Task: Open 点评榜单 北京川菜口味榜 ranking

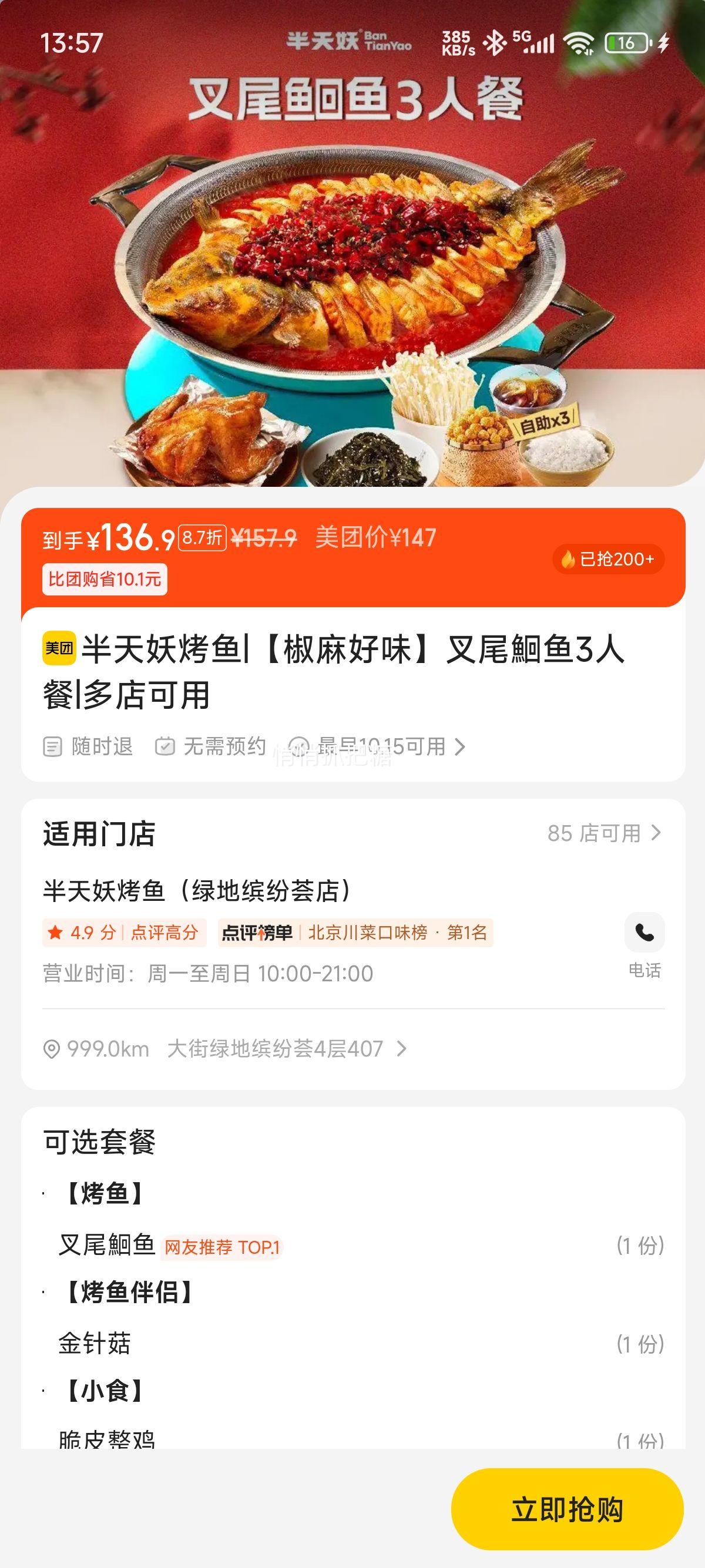Action: [x=355, y=933]
